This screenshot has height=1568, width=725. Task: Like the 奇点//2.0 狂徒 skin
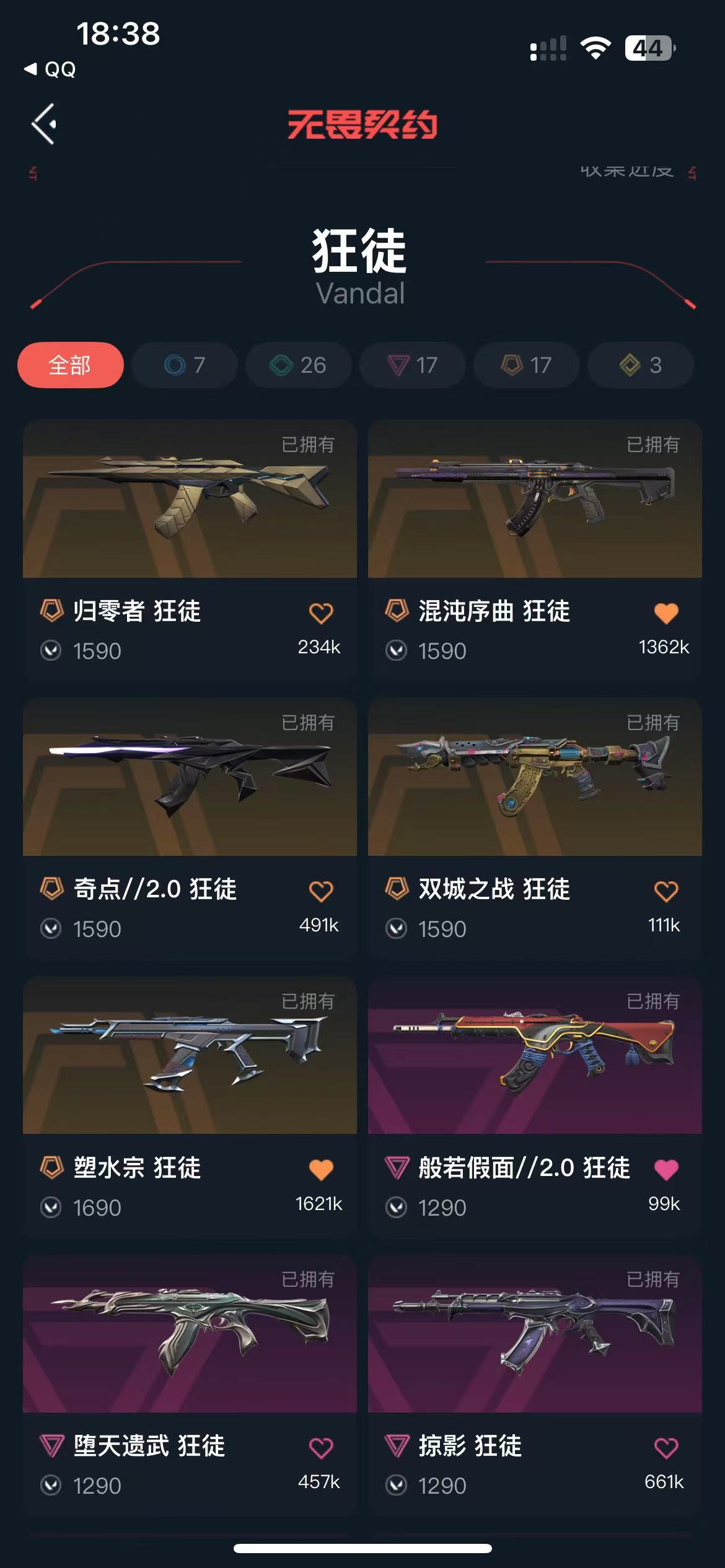pos(321,891)
